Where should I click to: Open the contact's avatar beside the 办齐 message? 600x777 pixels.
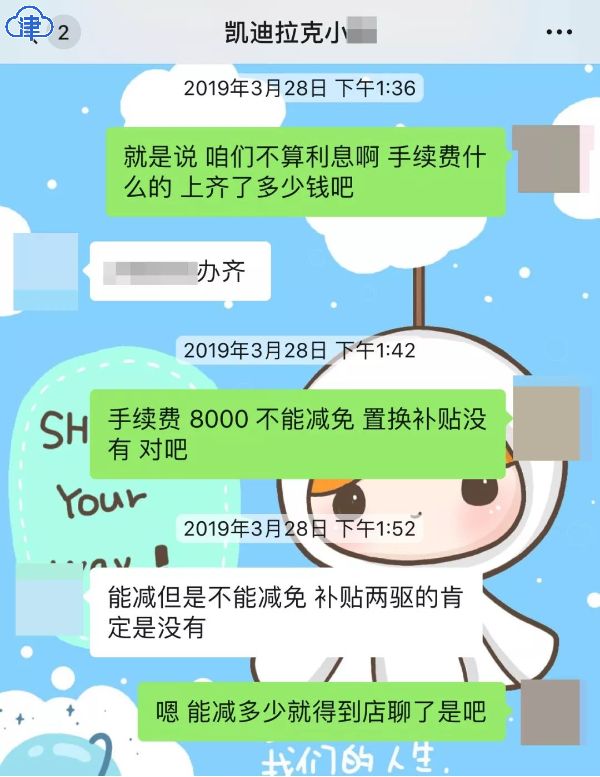click(x=46, y=266)
